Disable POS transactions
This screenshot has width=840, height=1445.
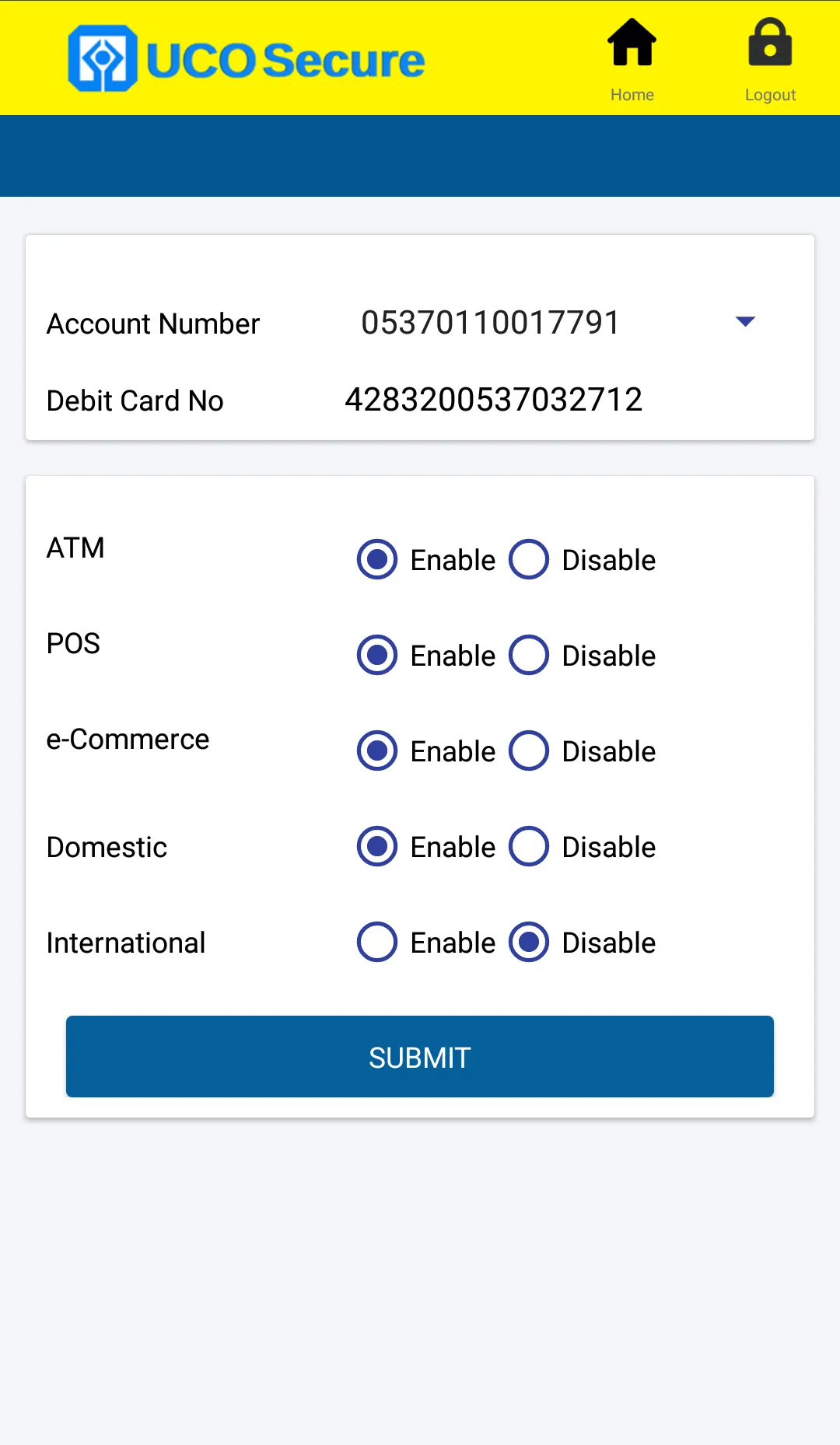[x=529, y=655]
